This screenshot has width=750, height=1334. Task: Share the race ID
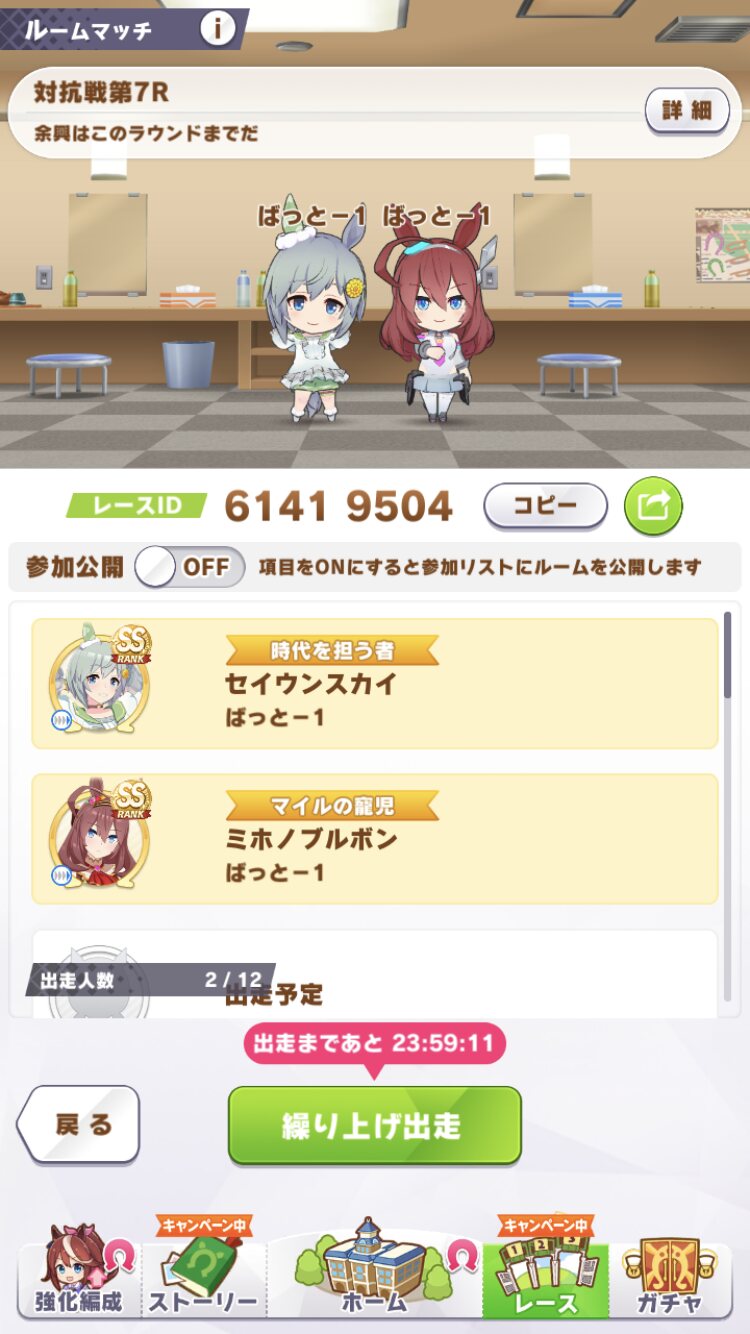653,506
